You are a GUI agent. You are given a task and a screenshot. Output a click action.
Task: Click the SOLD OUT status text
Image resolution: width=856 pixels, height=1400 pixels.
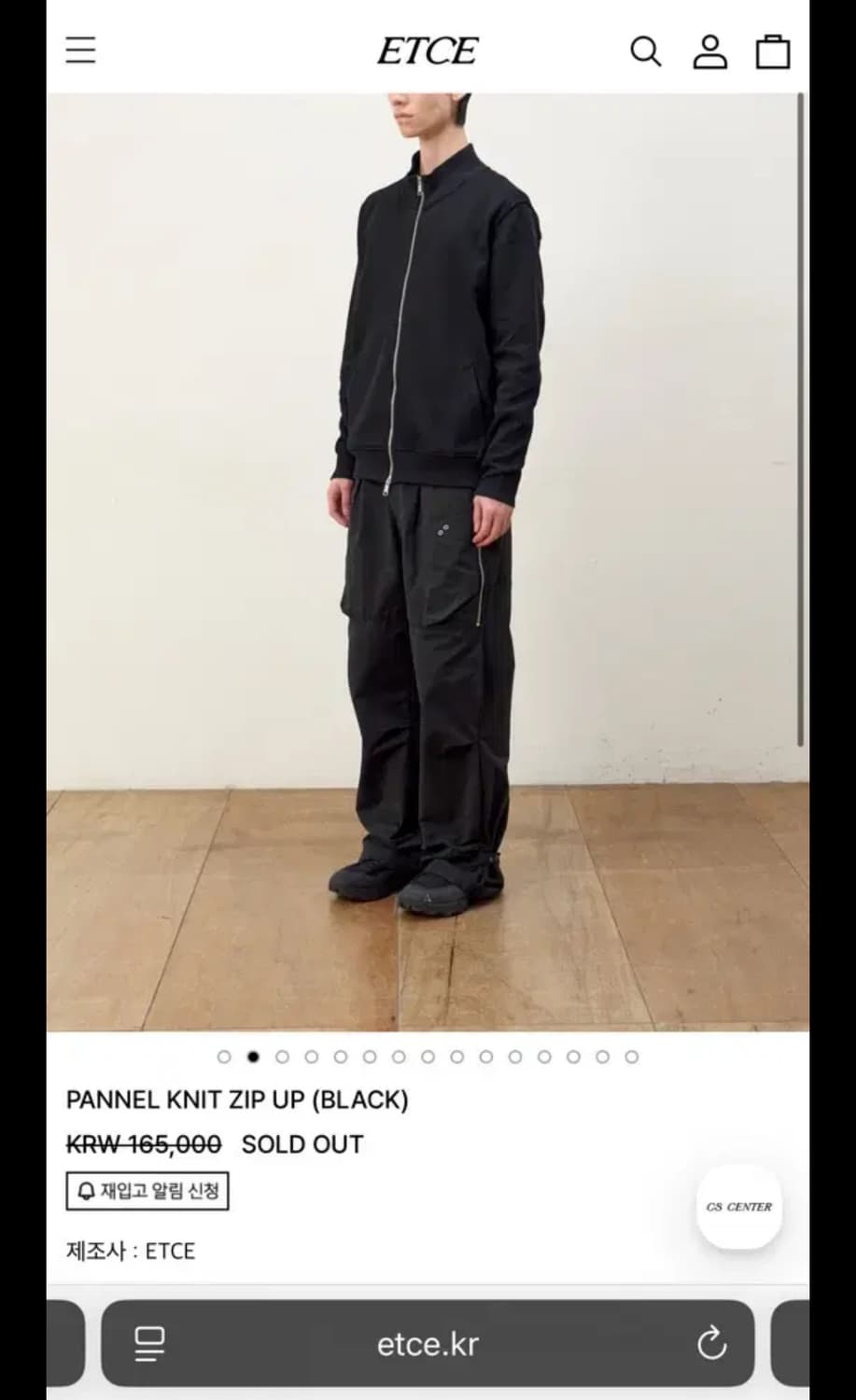pyautogui.click(x=302, y=1144)
